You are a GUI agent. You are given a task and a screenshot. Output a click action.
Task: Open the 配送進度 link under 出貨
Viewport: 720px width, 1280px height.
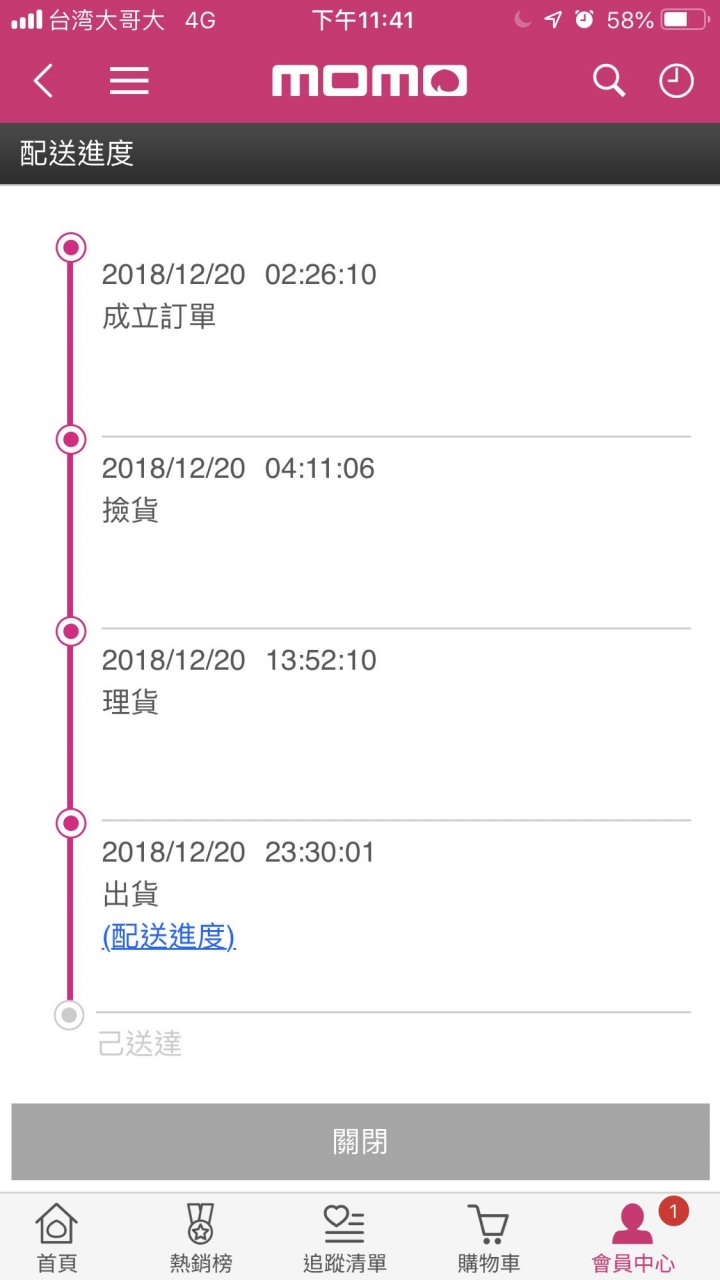169,937
